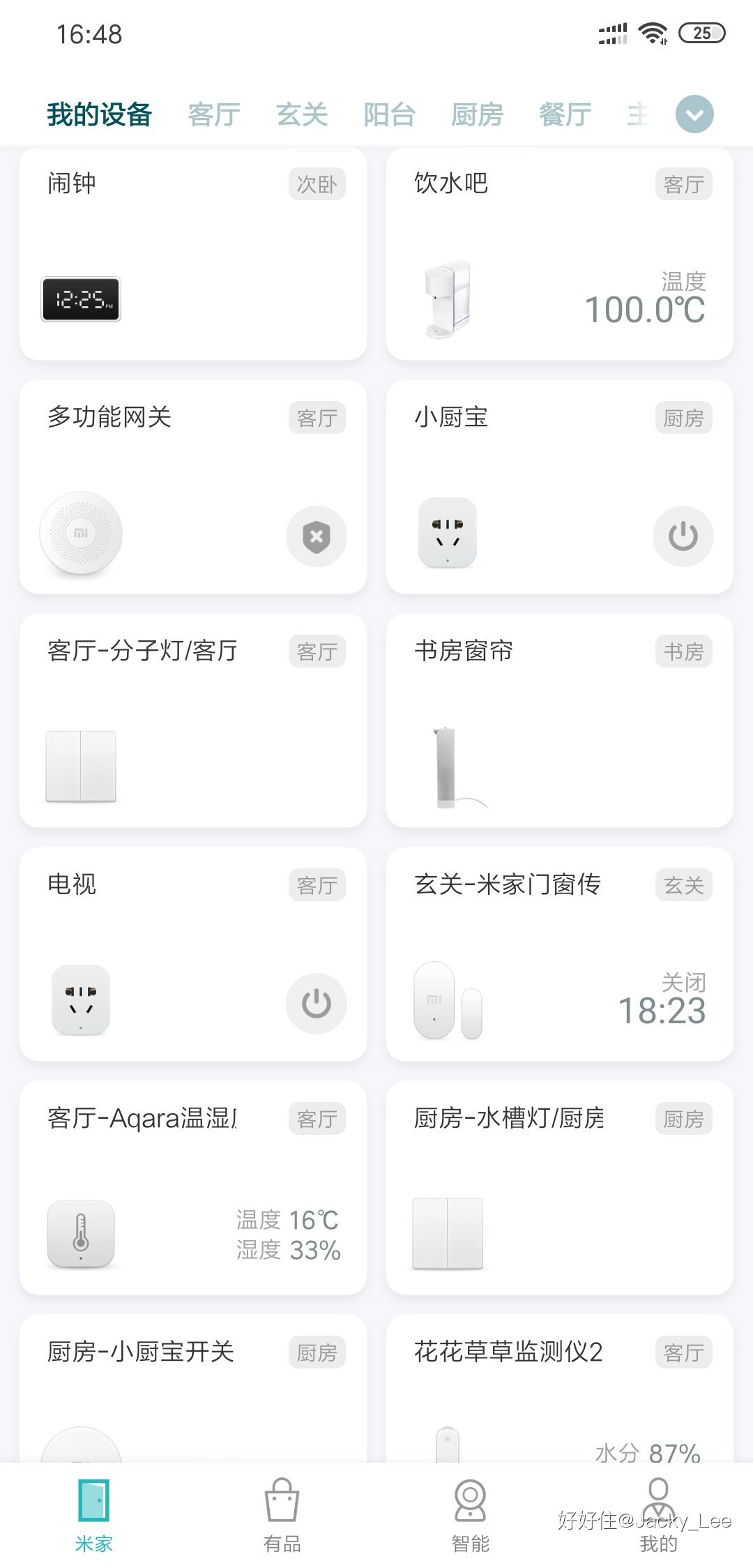
Task: Open the 有品 shopping icon
Action: (x=282, y=1500)
